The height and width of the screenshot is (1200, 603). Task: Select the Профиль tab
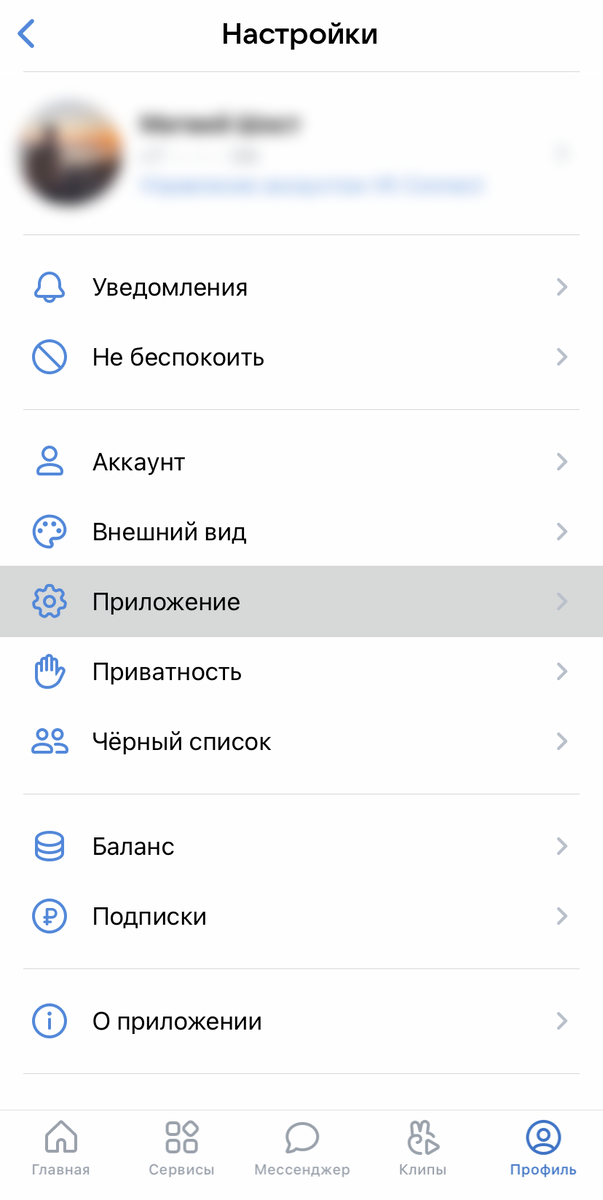click(543, 1148)
